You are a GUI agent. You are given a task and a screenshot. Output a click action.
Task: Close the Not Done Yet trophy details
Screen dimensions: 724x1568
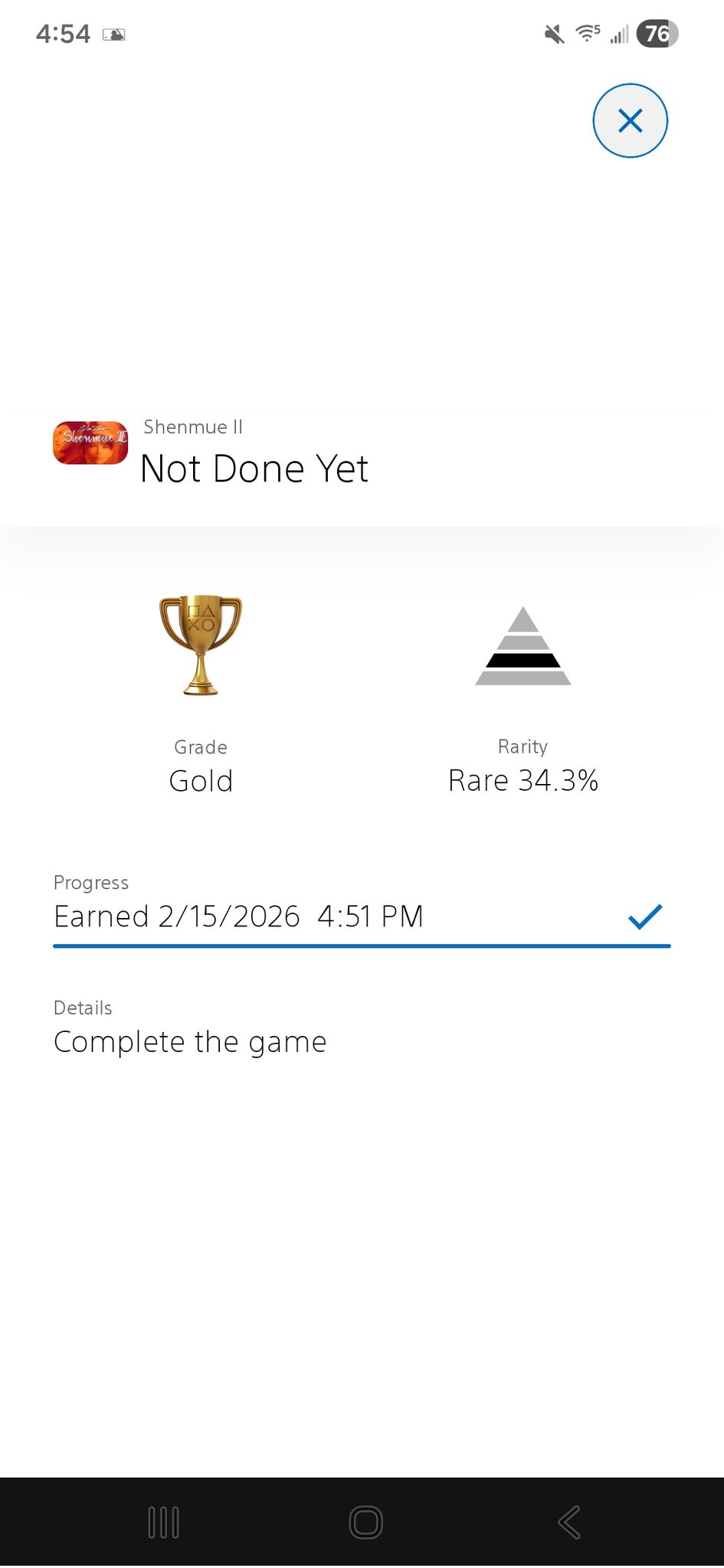[x=630, y=121]
